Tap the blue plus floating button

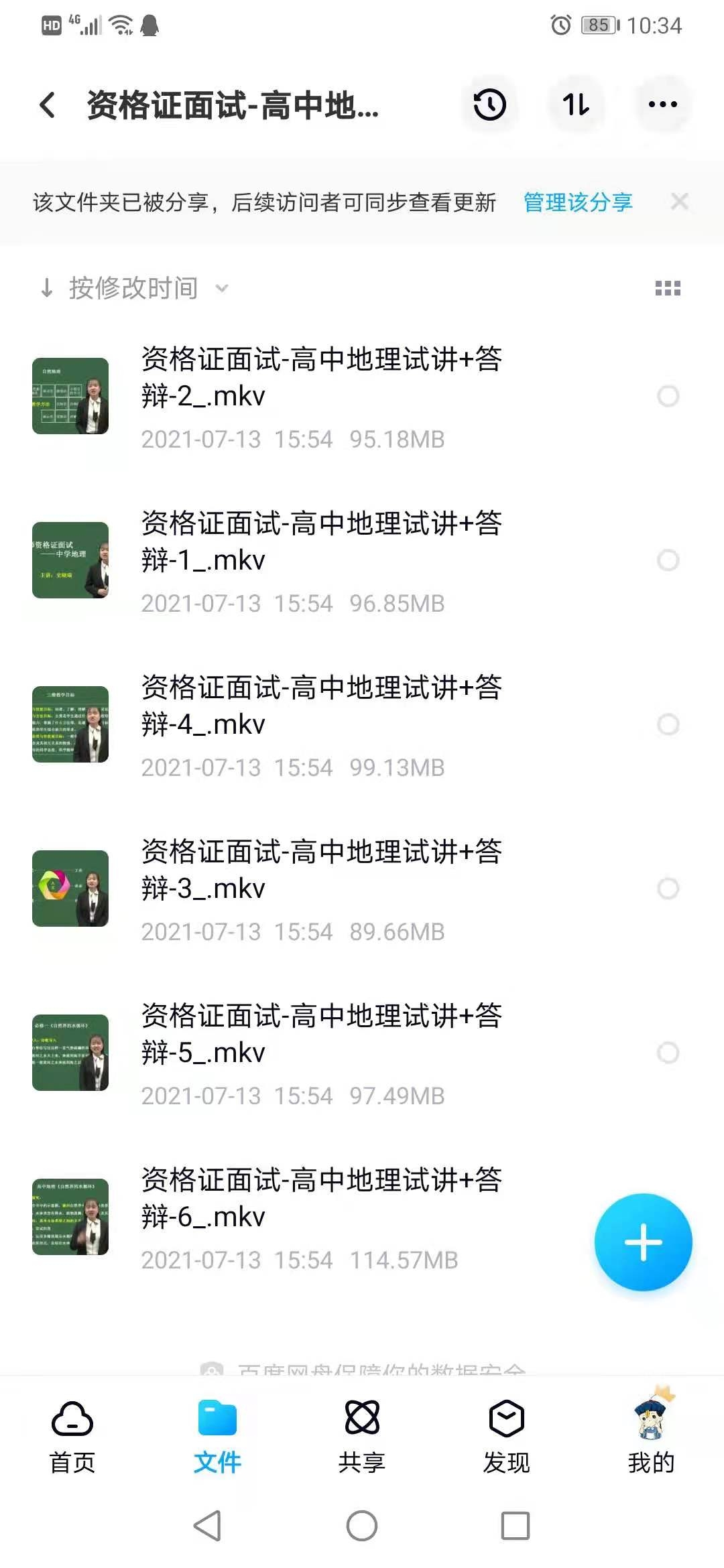(643, 1242)
